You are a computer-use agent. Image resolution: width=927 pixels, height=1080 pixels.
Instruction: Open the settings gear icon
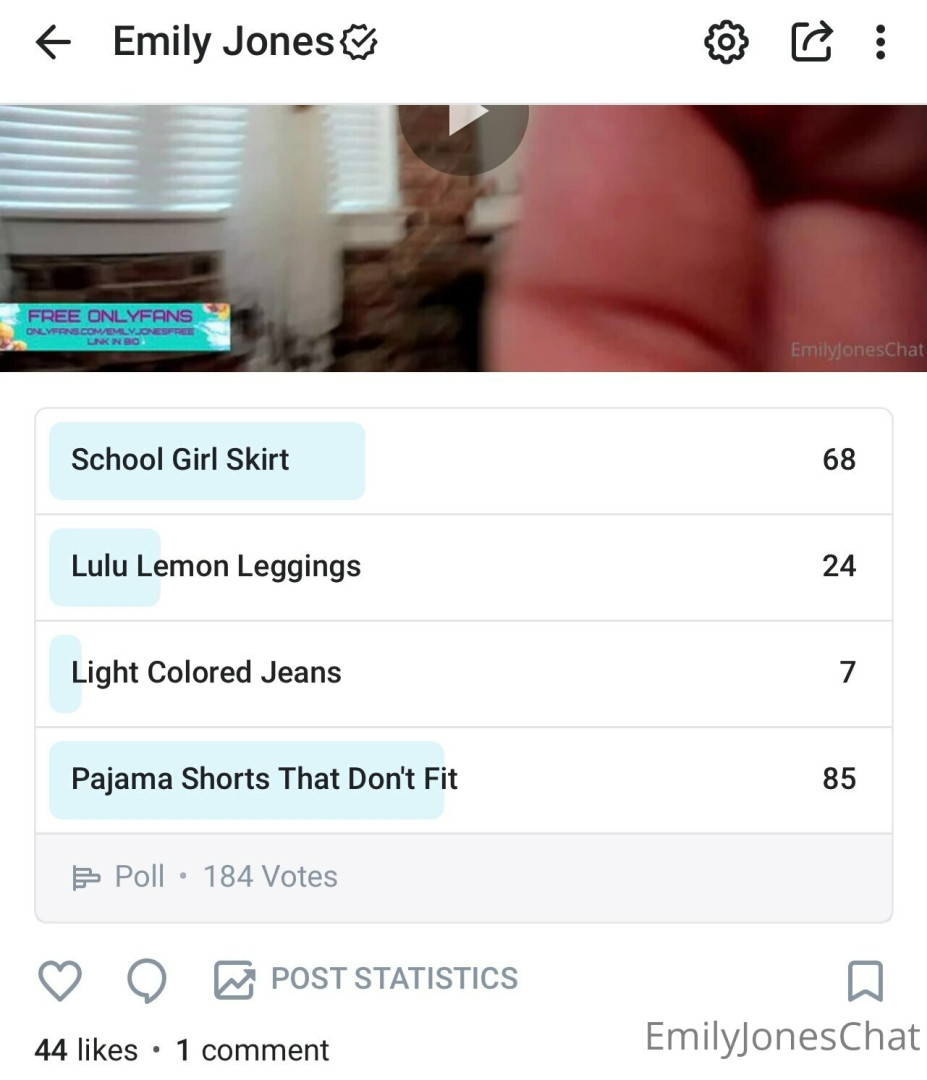tap(726, 42)
